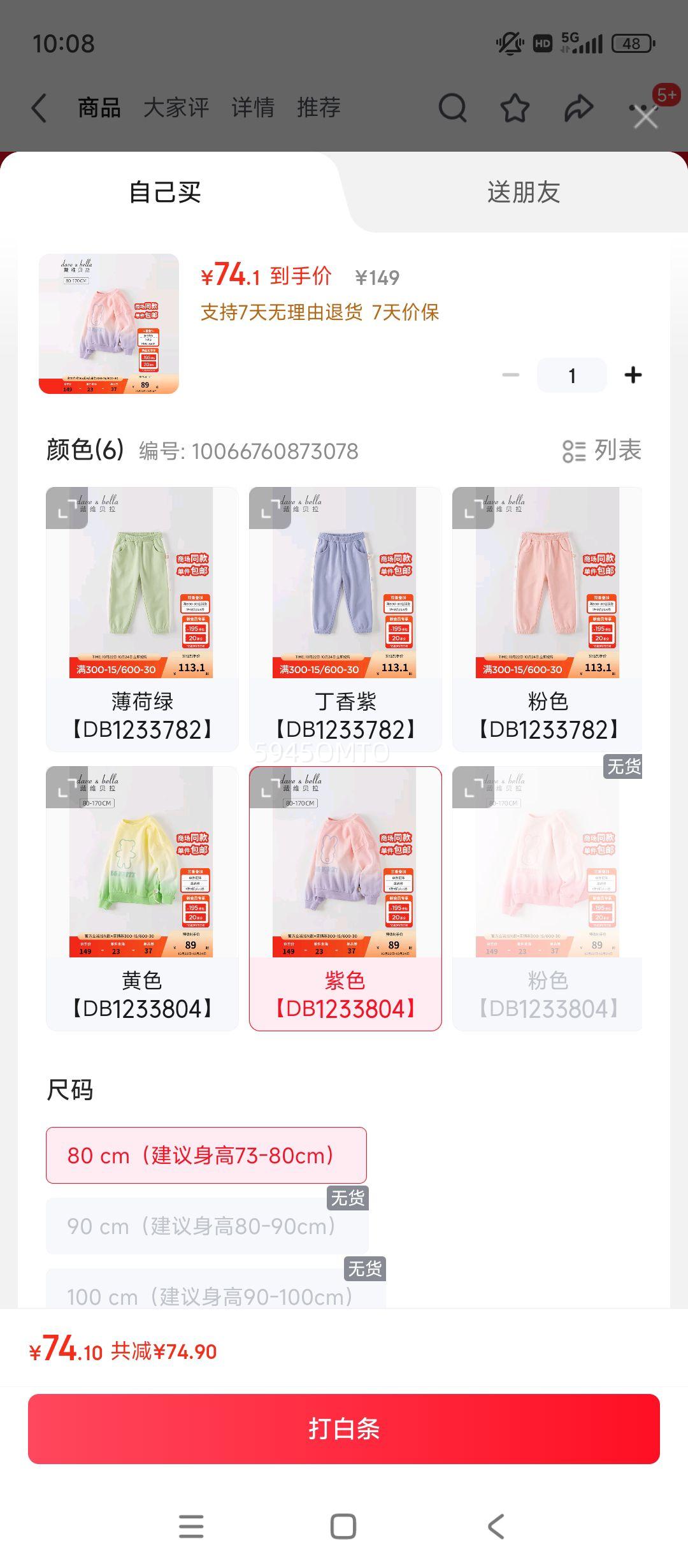This screenshot has width=688, height=1568.
Task: Increase quantity with the plus button
Action: (633, 375)
